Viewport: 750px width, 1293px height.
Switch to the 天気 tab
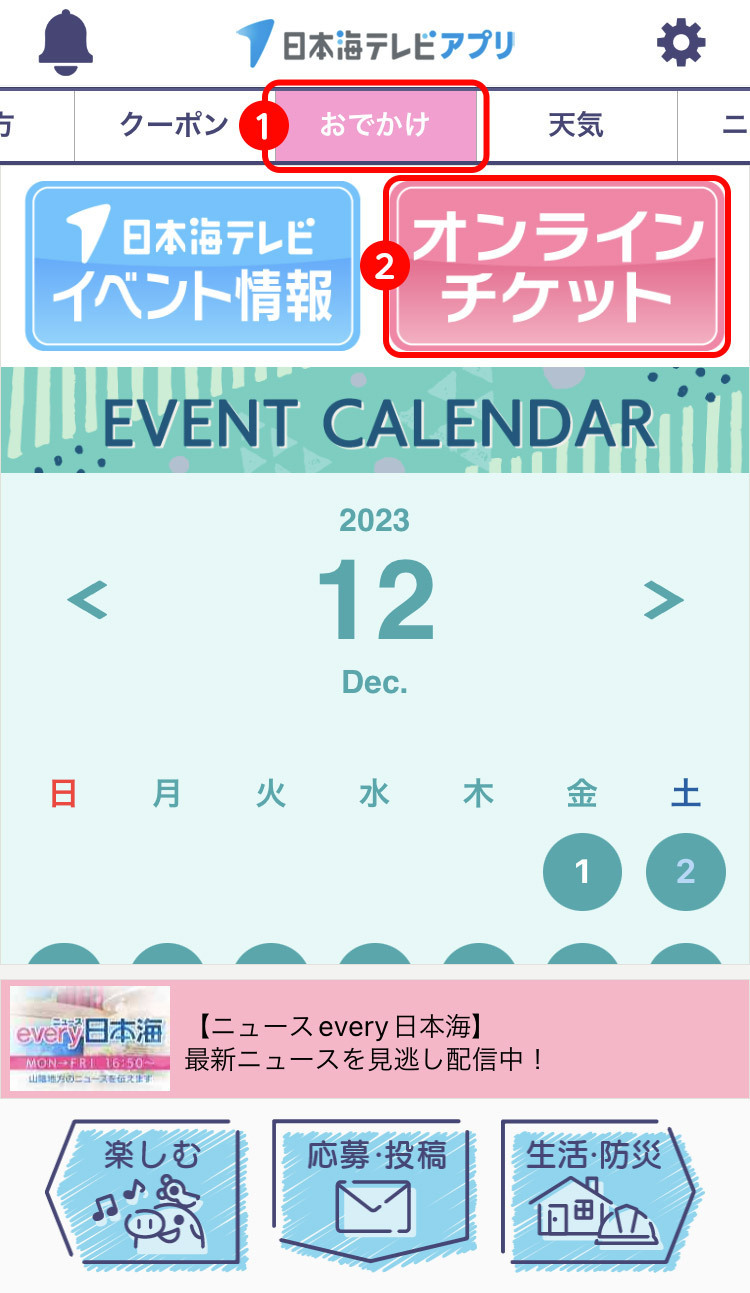[x=576, y=125]
